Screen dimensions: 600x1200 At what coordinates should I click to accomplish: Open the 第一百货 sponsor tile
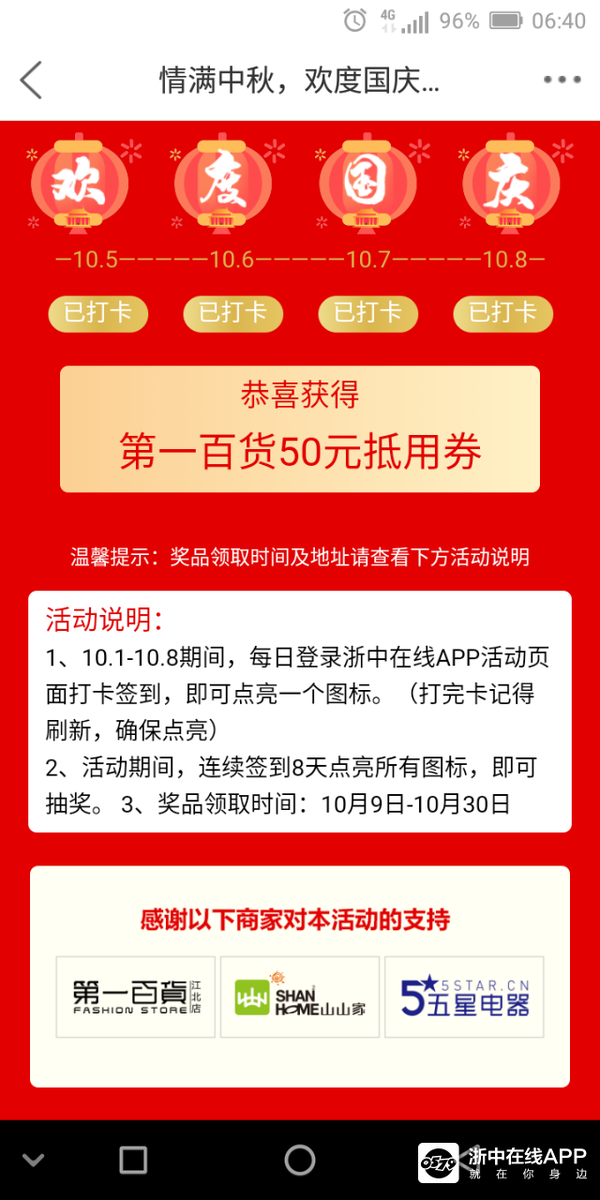[136, 997]
